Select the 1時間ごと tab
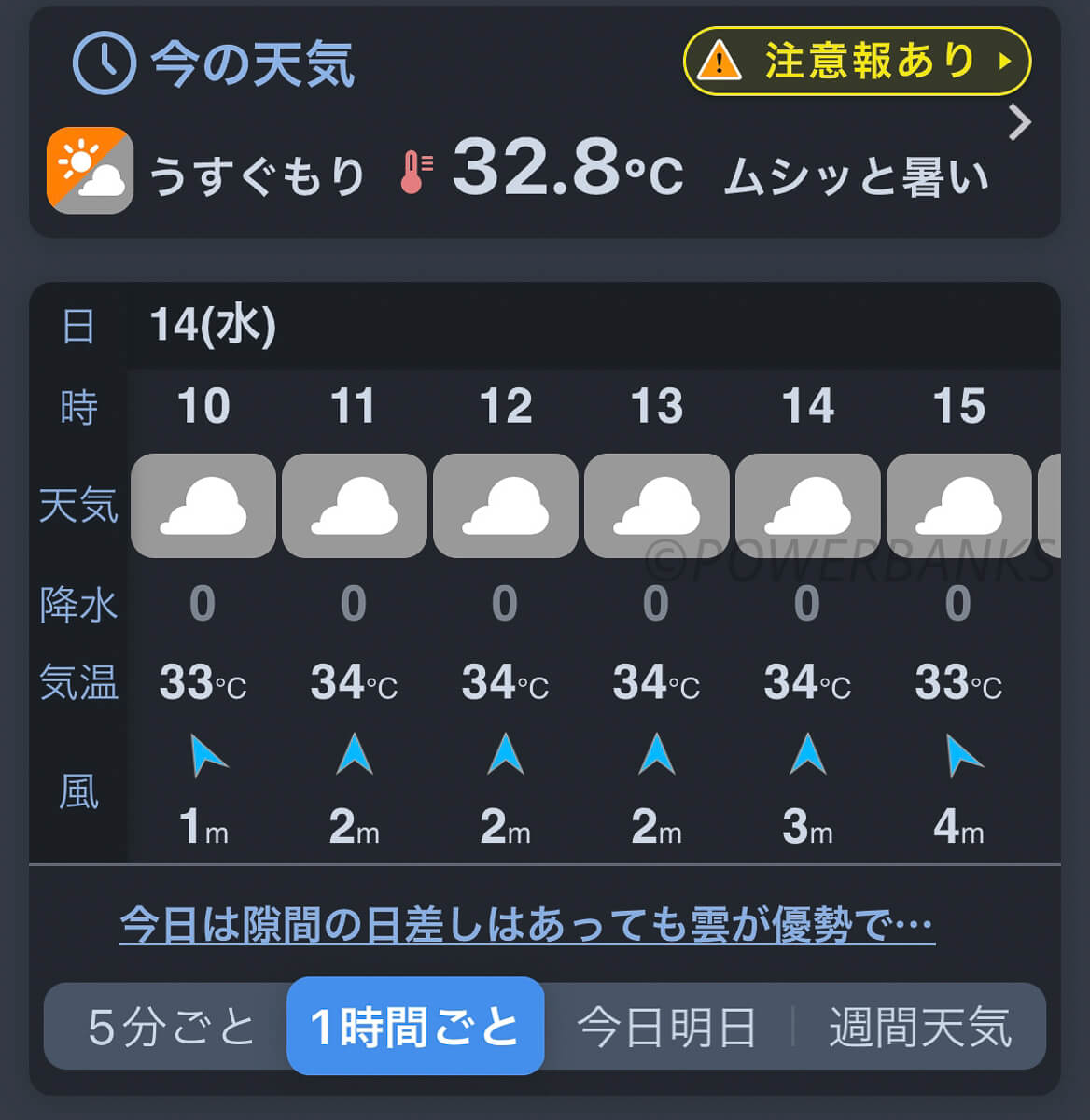The image size is (1090, 1120). tap(415, 1027)
